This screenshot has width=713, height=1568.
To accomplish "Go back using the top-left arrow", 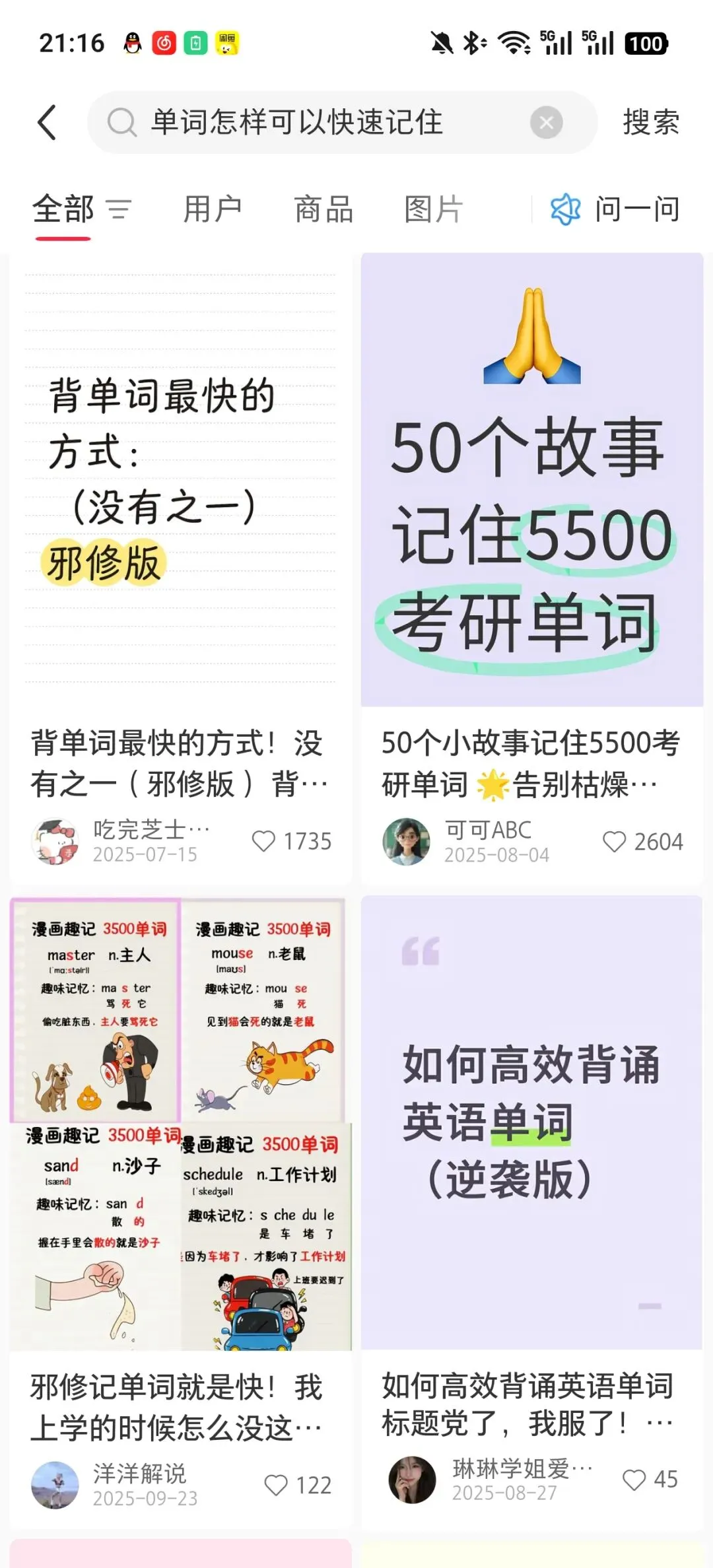I will tap(47, 122).
